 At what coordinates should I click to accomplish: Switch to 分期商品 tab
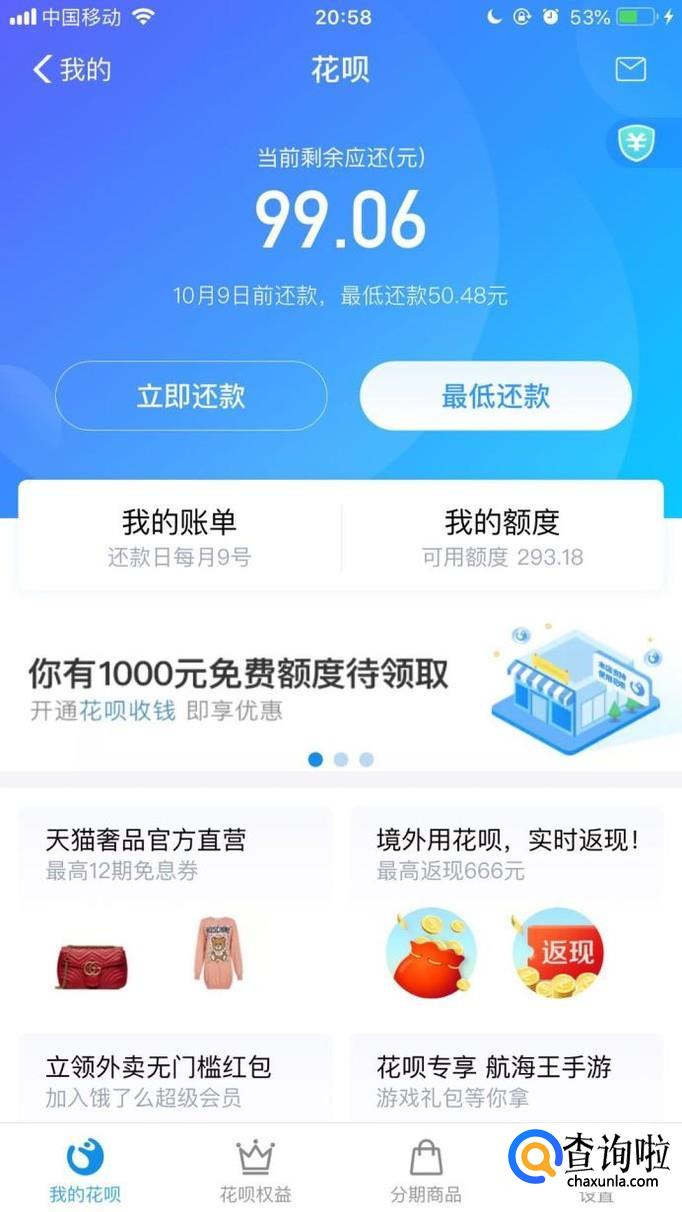pos(426,1170)
